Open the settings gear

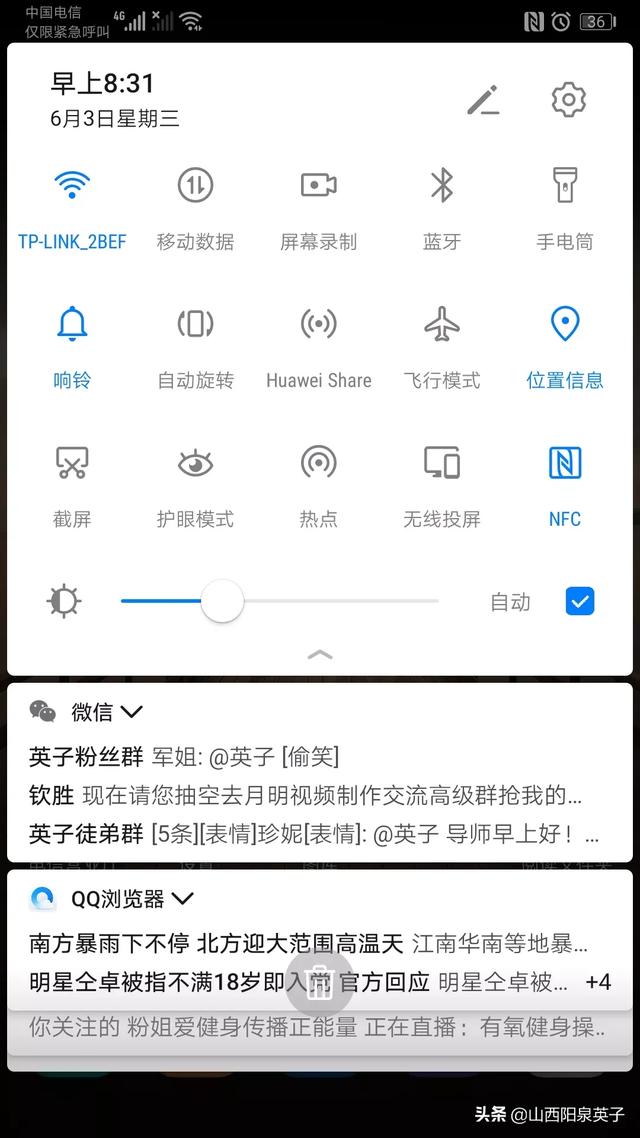[x=568, y=100]
